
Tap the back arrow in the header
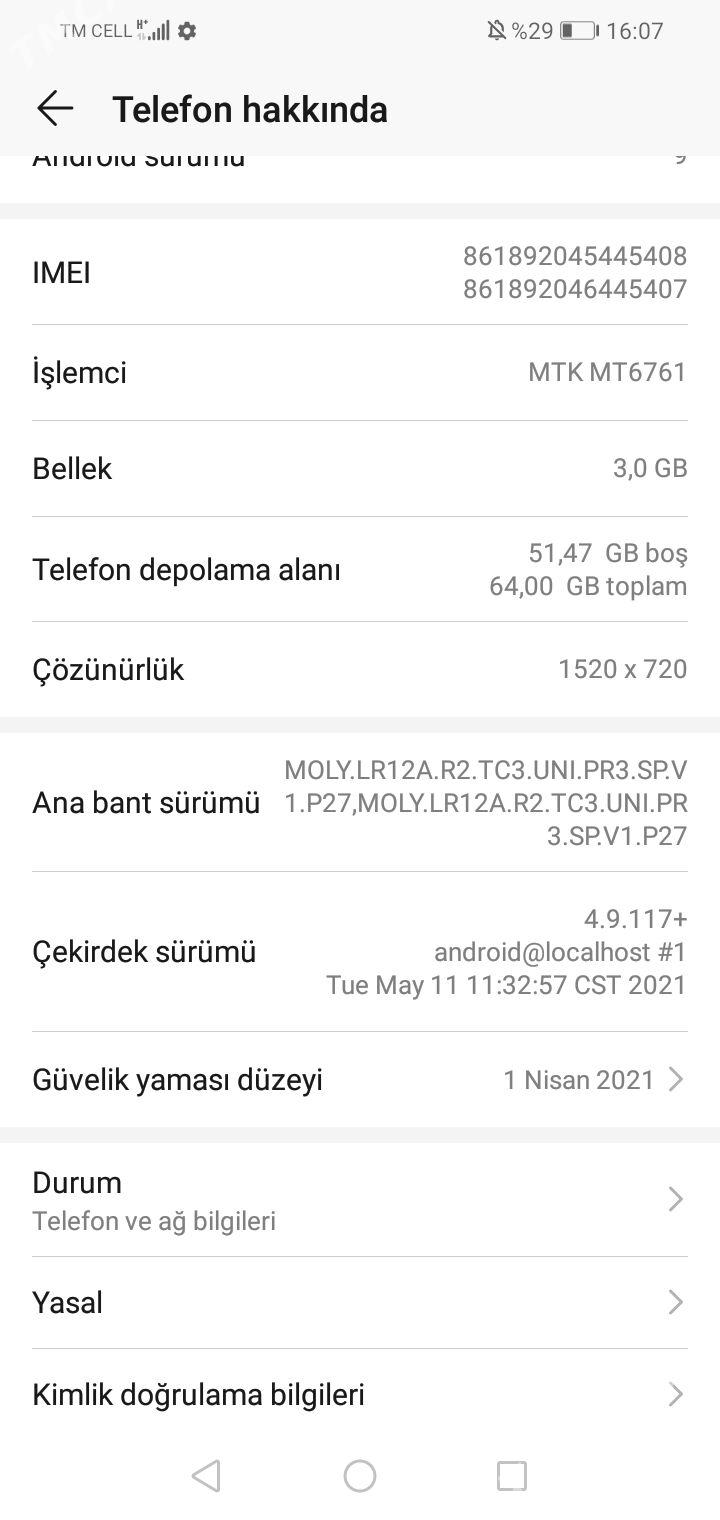pyautogui.click(x=52, y=110)
